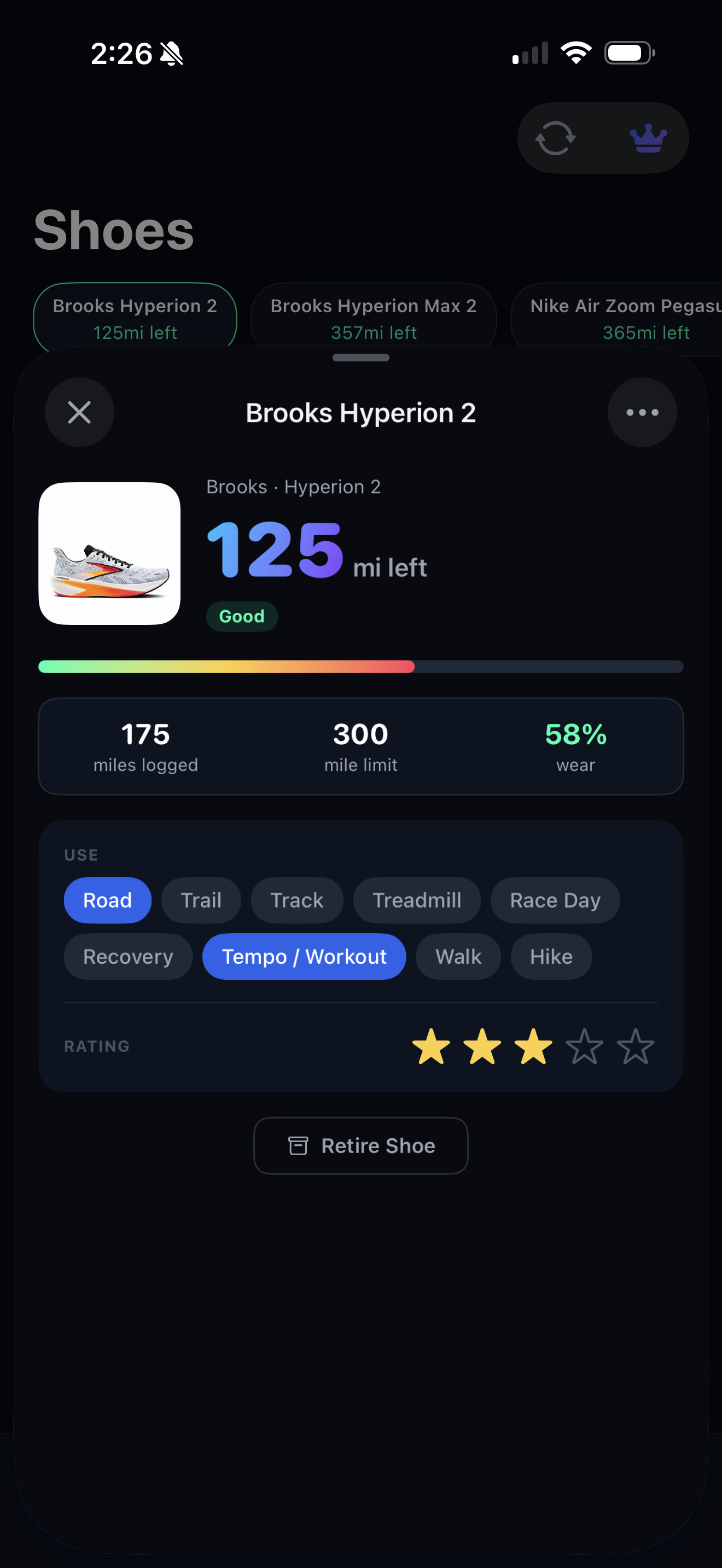Open the premium crown icon

point(648,138)
